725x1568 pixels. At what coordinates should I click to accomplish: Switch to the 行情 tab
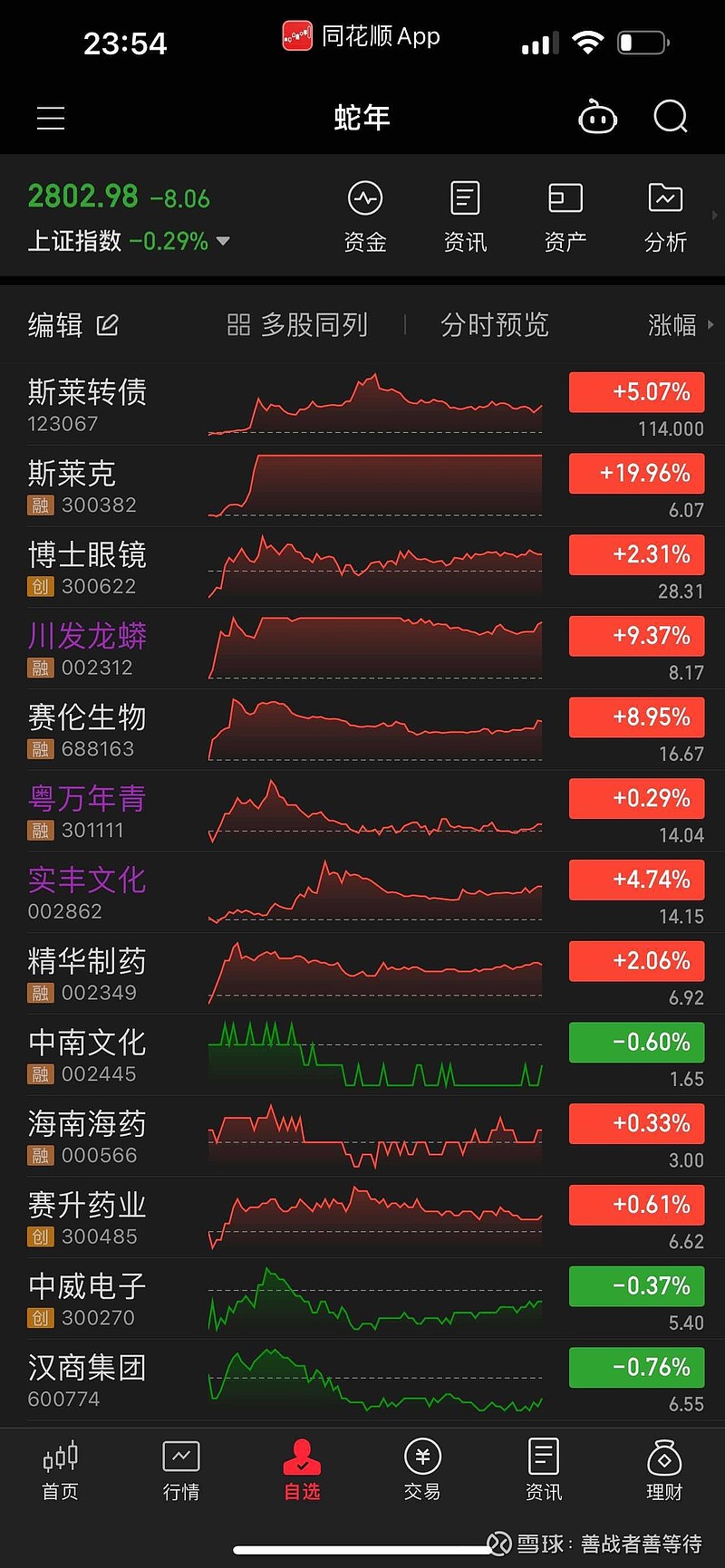tap(181, 1470)
